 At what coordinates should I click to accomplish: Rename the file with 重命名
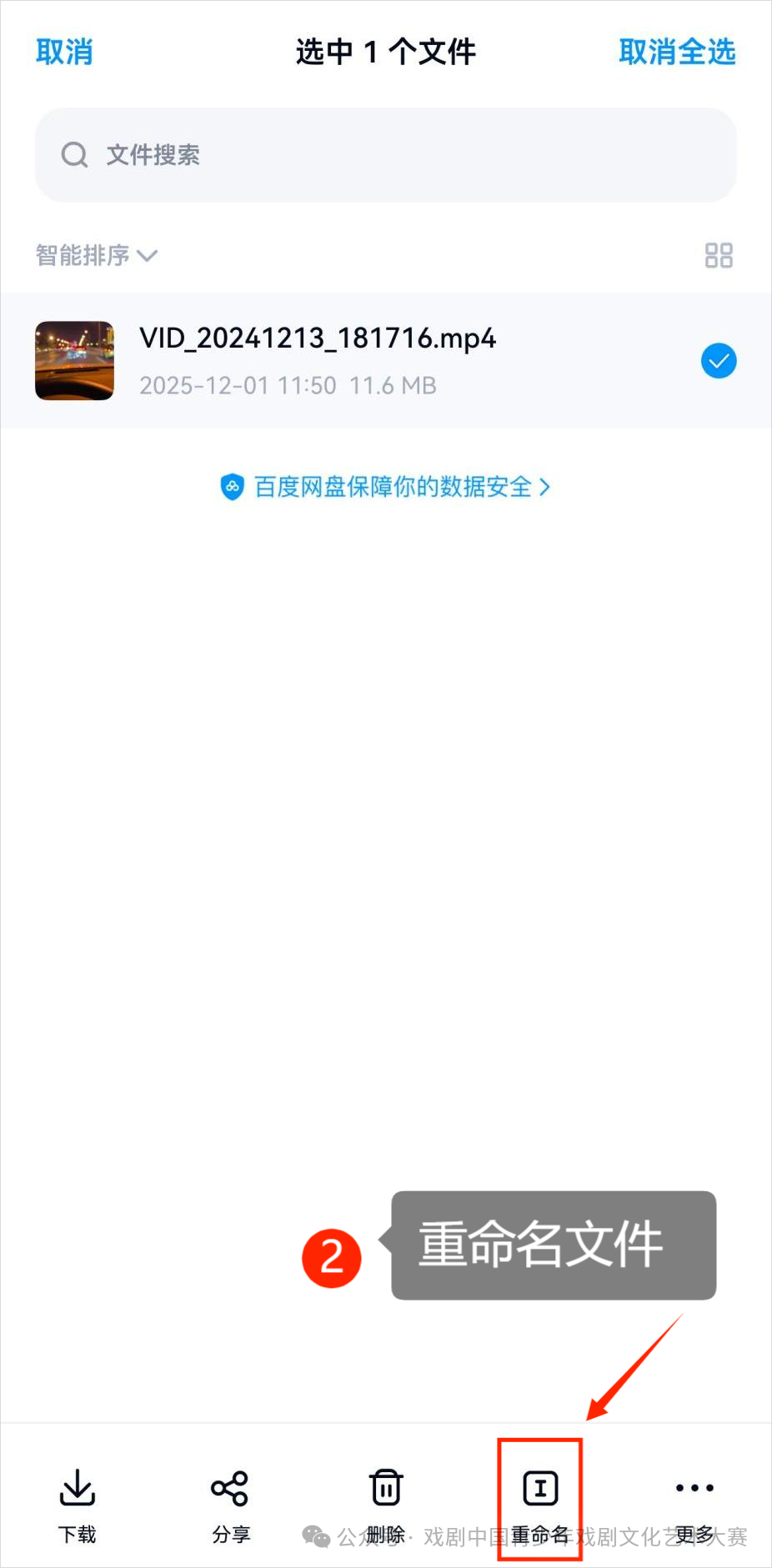pyautogui.click(x=540, y=1502)
